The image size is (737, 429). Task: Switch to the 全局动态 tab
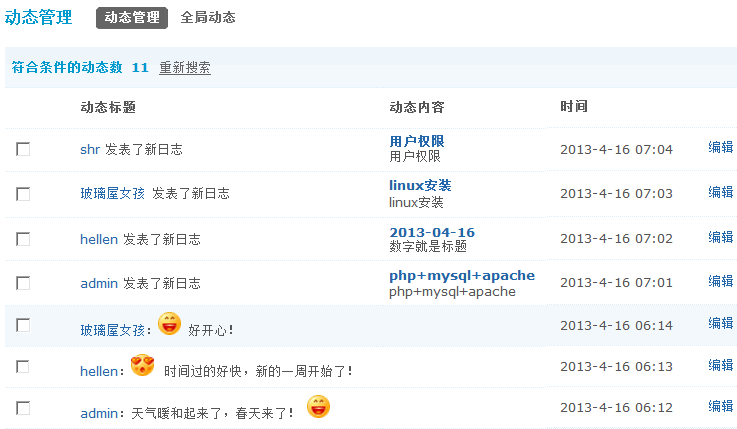coord(208,17)
